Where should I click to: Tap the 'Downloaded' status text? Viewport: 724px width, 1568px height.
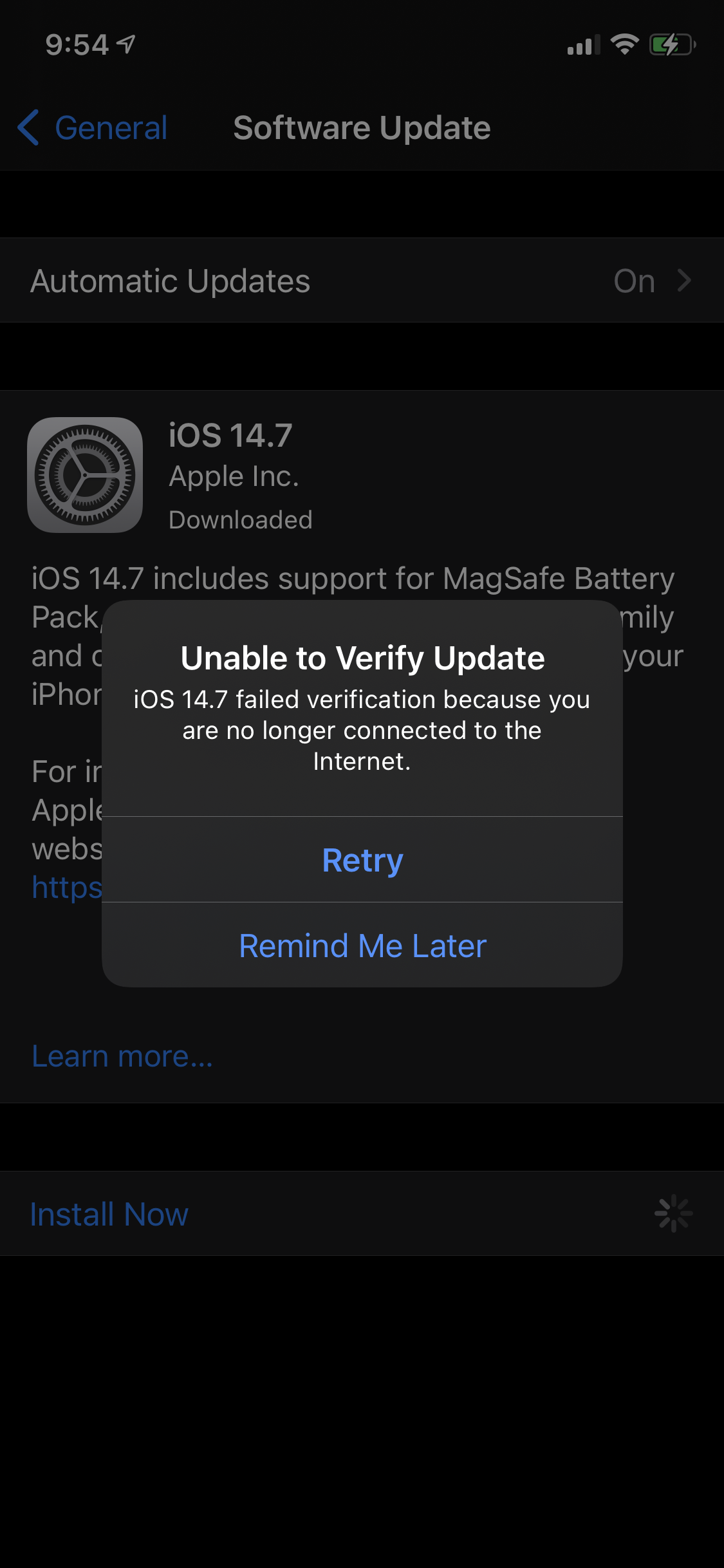tap(241, 519)
